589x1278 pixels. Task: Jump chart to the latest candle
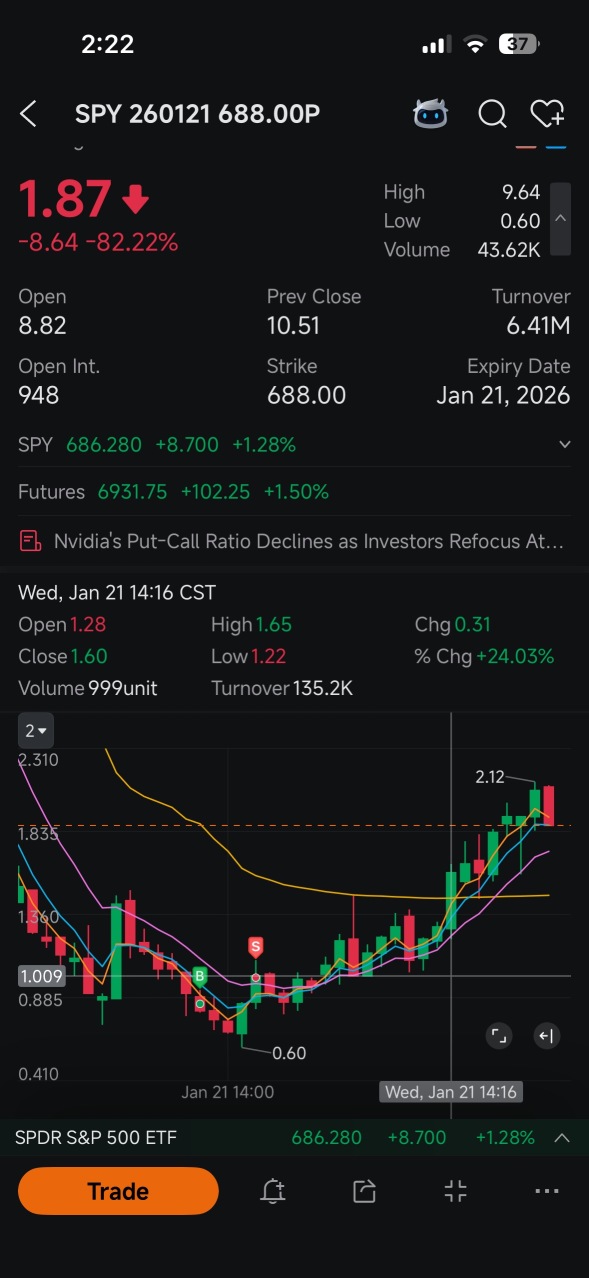pos(546,1036)
